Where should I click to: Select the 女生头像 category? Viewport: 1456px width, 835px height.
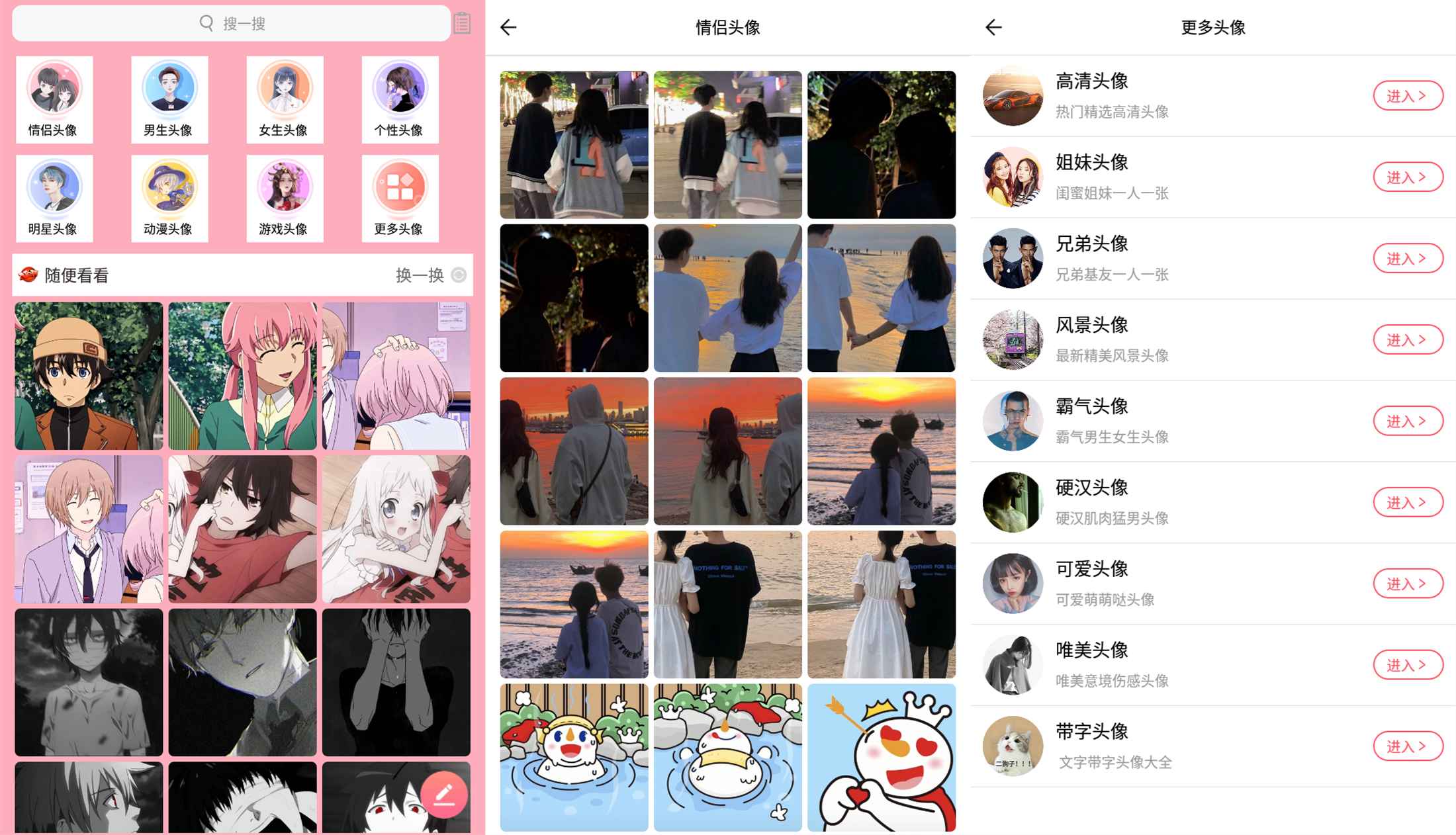[285, 99]
